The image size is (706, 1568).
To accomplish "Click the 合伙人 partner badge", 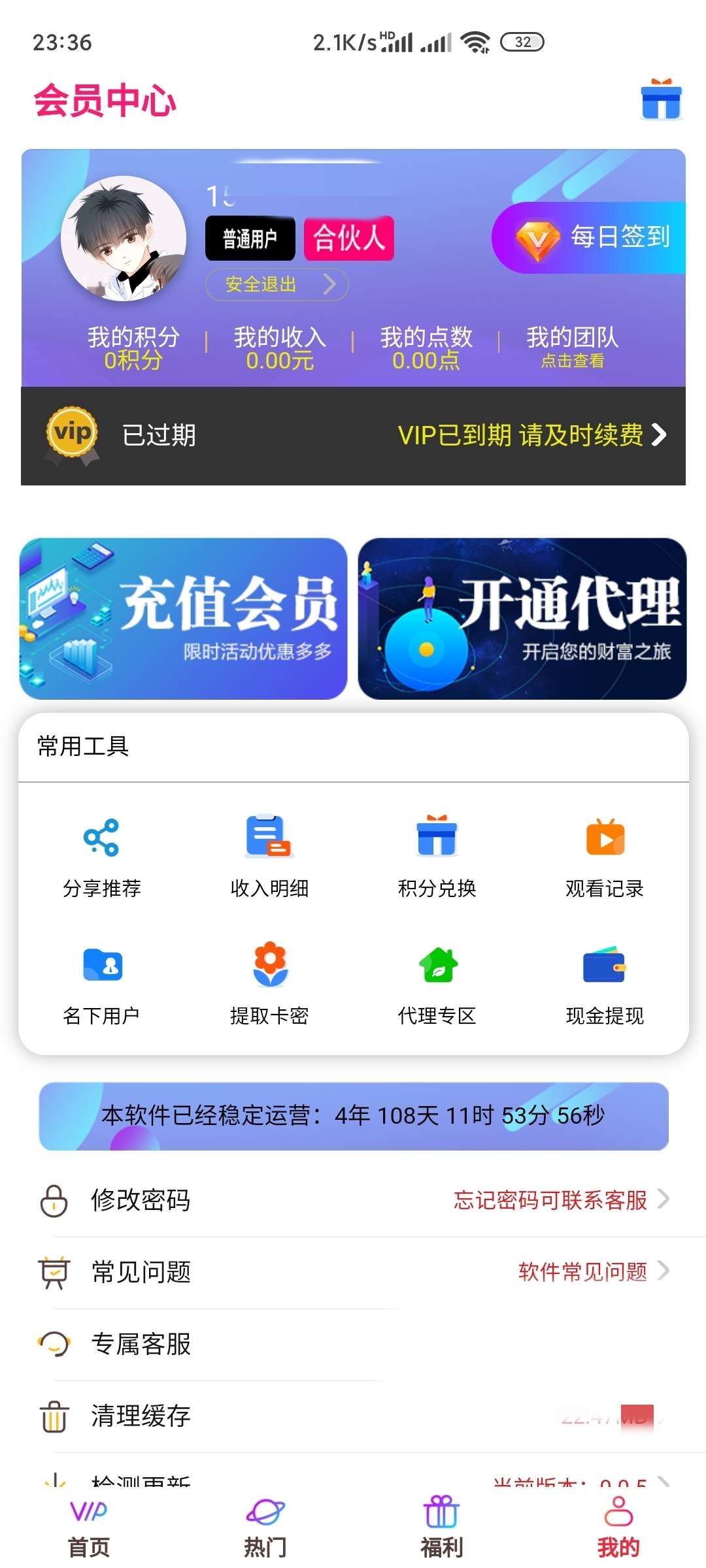I will click(x=348, y=238).
